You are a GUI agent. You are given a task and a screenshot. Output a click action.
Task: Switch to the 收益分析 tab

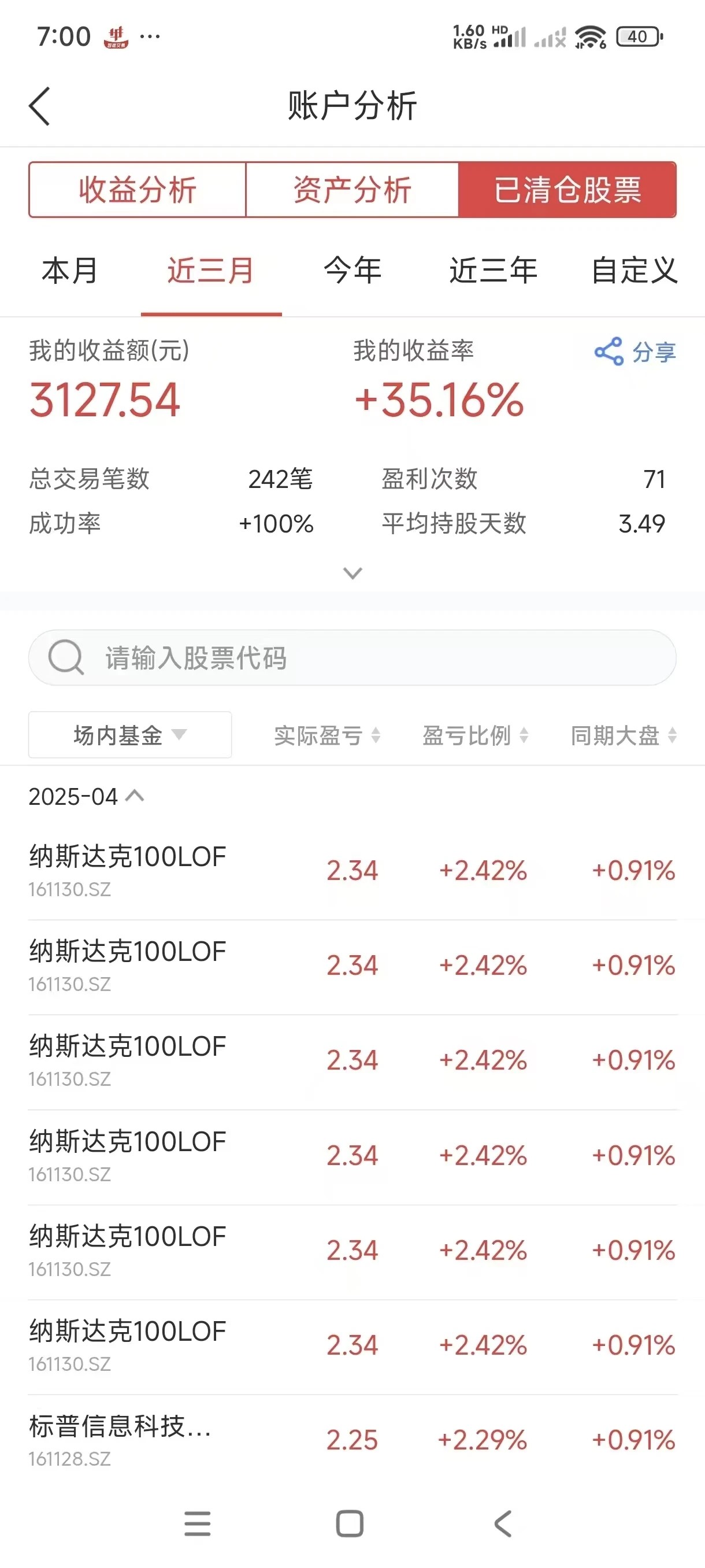point(138,189)
